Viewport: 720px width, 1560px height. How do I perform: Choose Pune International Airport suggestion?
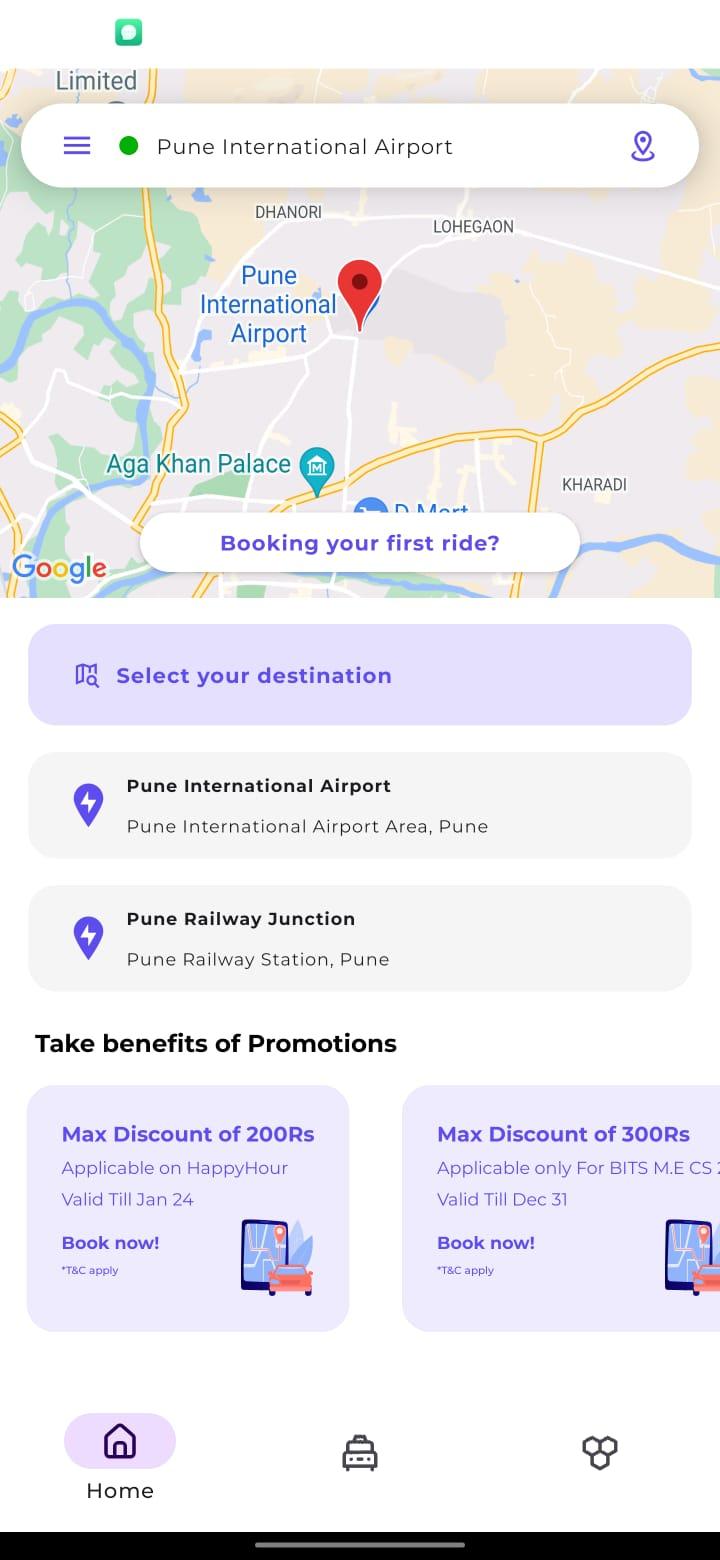tap(360, 805)
